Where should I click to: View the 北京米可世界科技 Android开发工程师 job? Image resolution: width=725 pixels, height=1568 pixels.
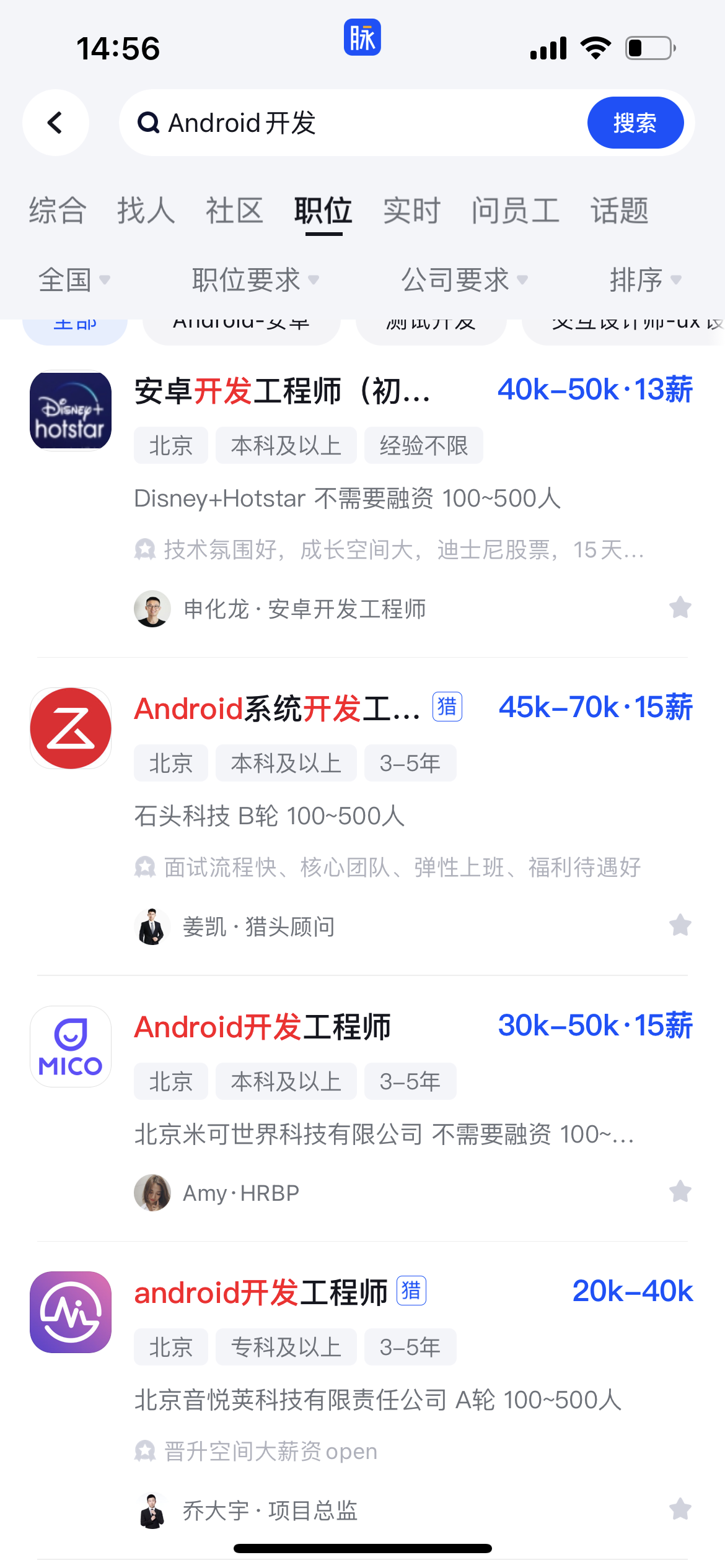[263, 1027]
